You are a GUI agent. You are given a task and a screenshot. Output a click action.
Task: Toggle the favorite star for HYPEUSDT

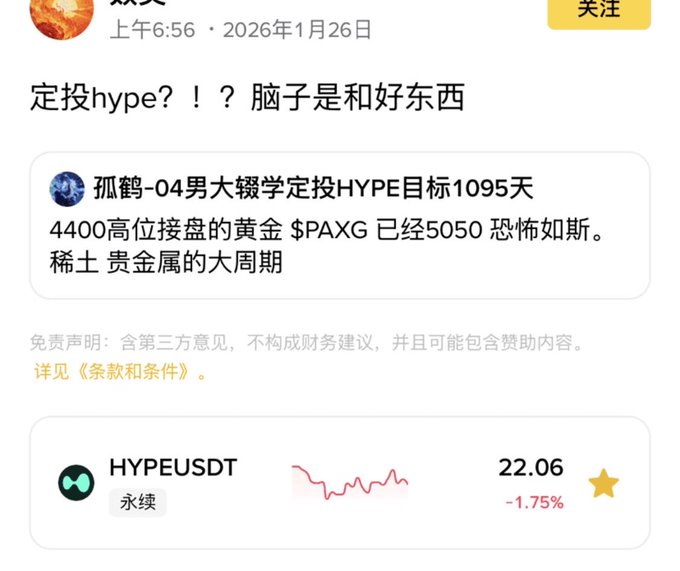point(603,483)
